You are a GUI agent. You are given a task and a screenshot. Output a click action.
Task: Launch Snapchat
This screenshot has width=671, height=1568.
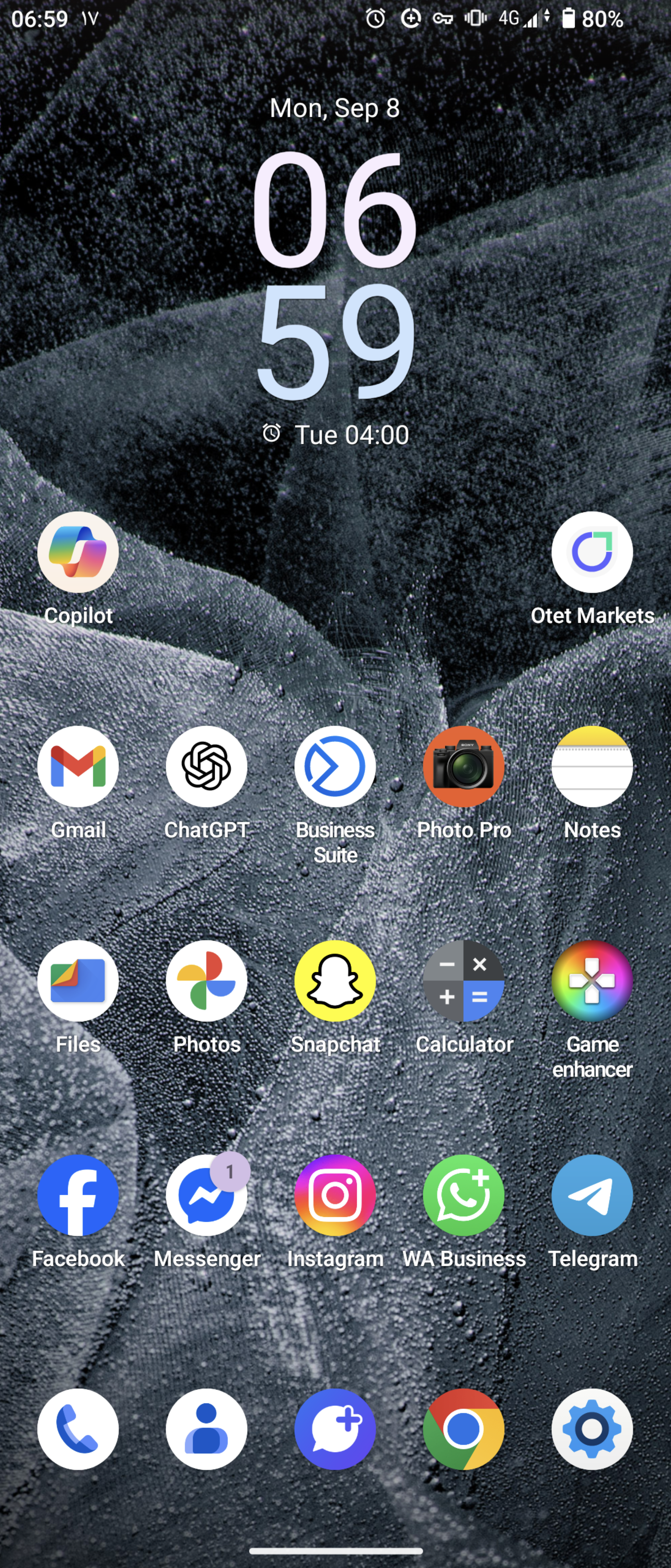pyautogui.click(x=335, y=980)
